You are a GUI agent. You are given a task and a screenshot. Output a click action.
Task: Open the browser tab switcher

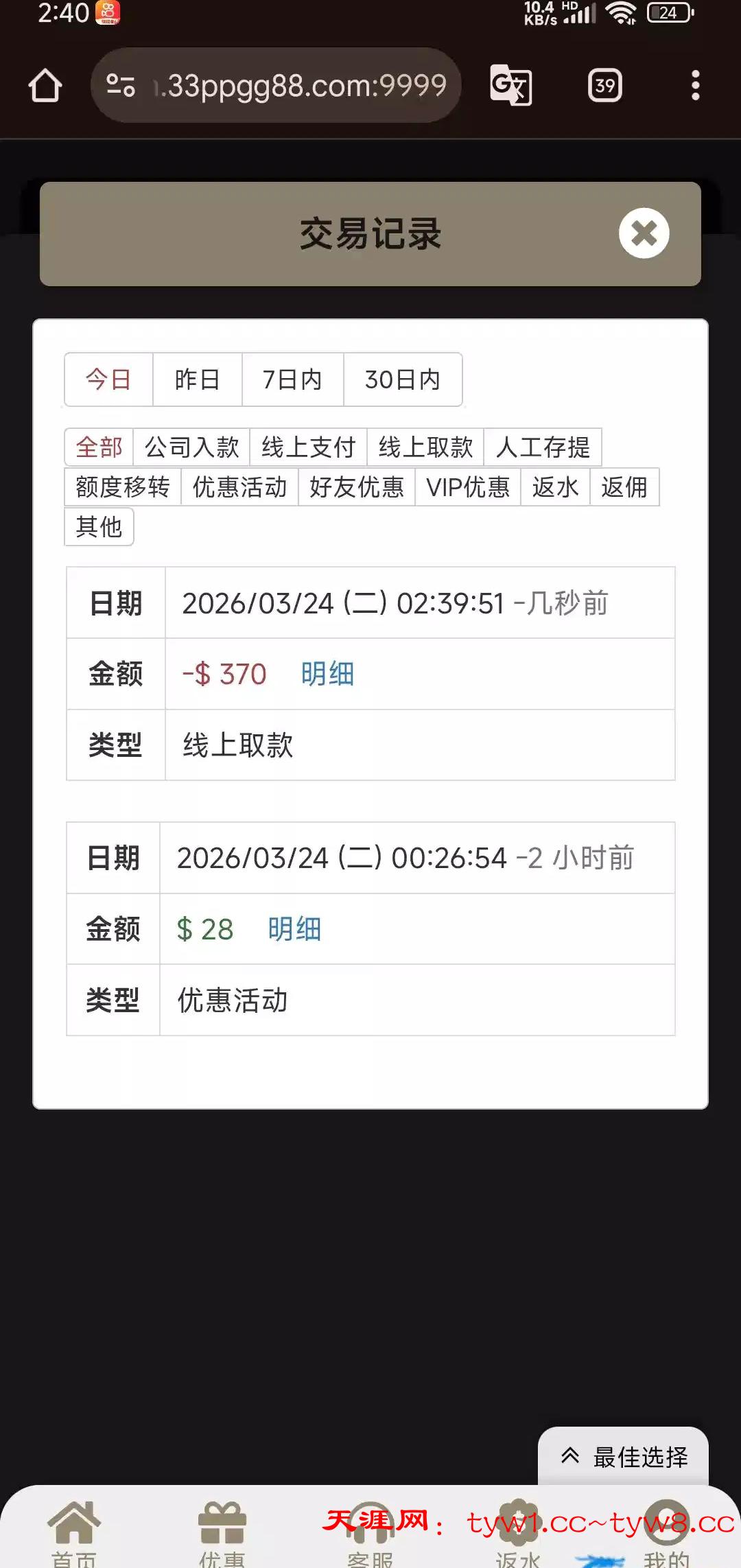click(604, 86)
